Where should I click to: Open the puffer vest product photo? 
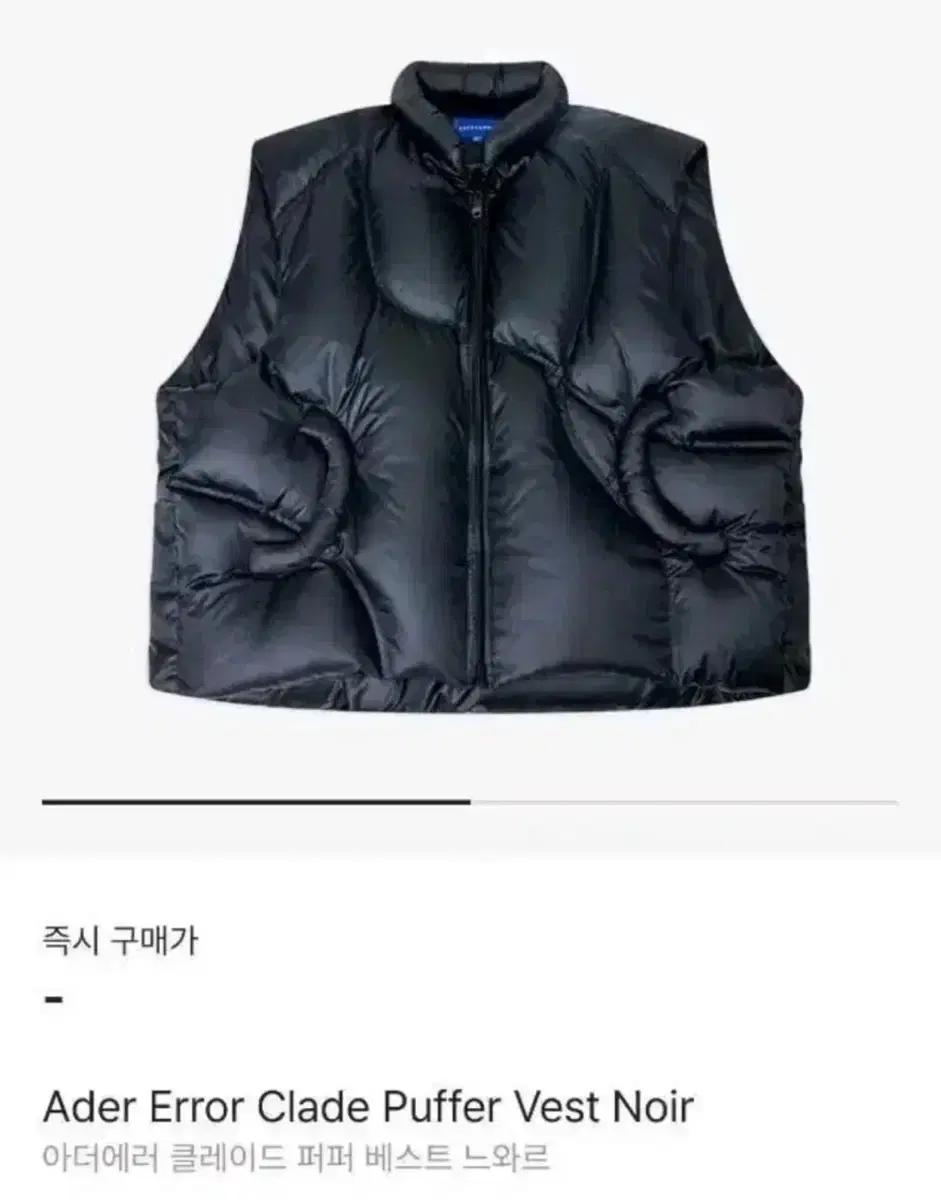[x=470, y=400]
